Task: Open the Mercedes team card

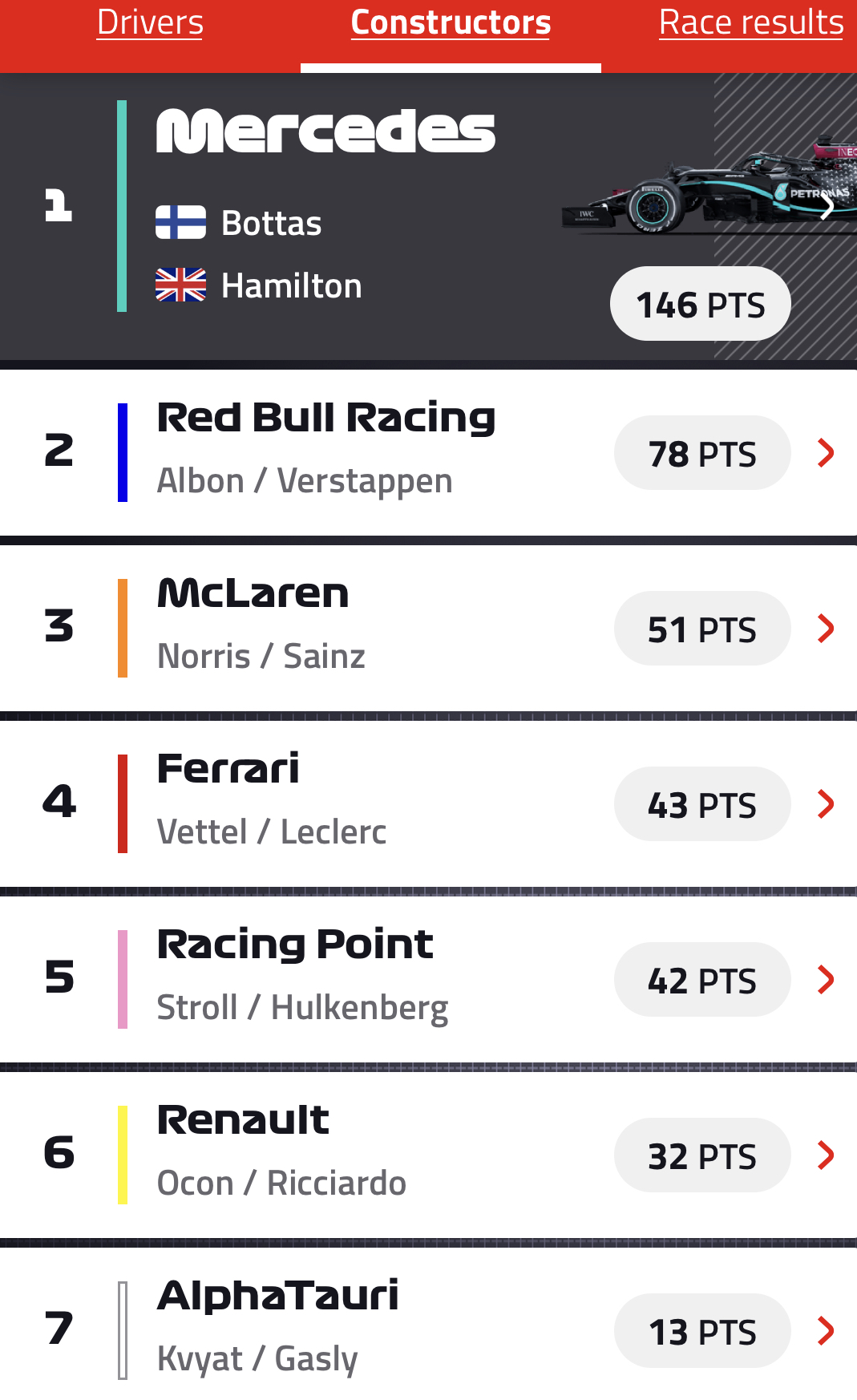Action: (x=428, y=216)
